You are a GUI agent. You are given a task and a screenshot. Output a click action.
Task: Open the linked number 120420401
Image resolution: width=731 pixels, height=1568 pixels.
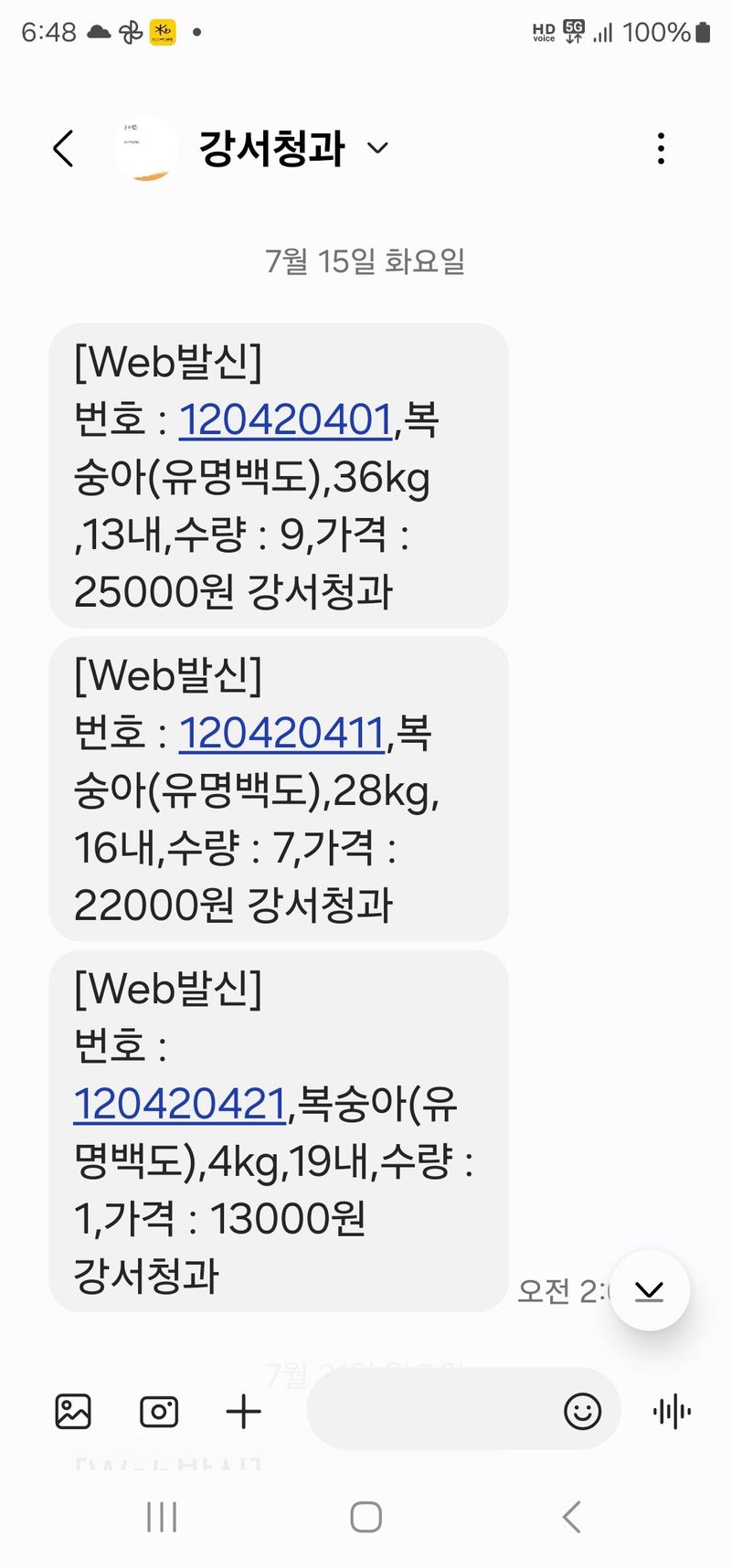285,420
